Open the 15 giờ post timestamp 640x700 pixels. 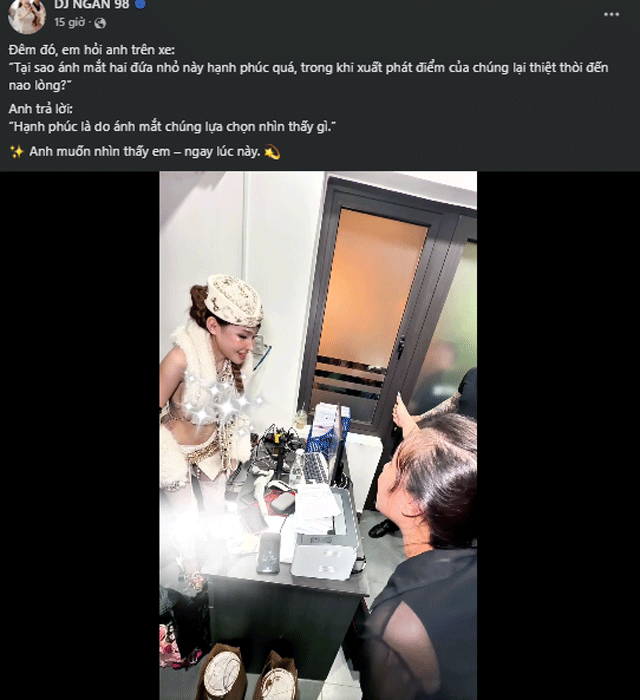[70, 21]
